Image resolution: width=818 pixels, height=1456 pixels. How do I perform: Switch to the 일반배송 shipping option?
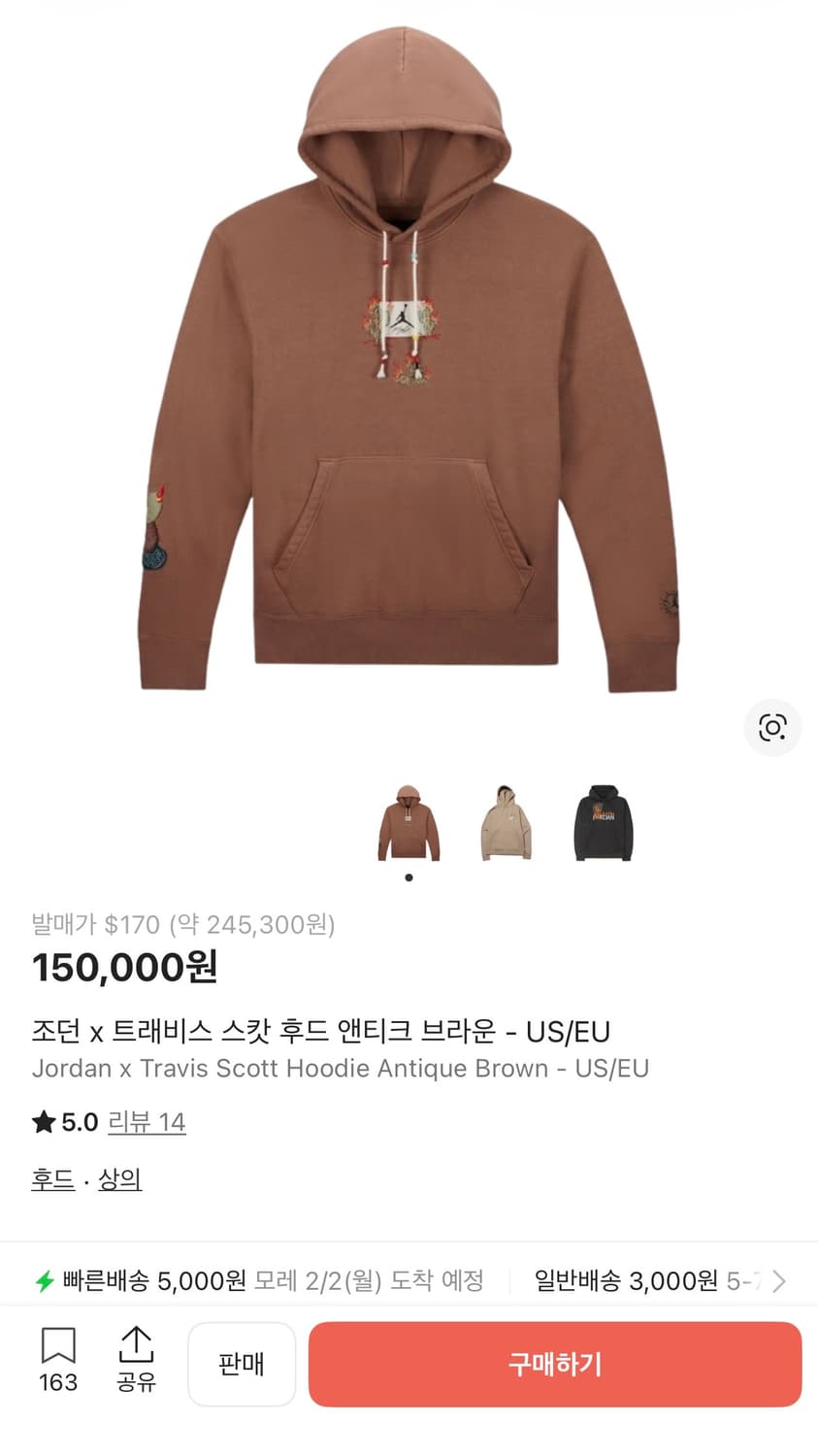coord(640,1280)
